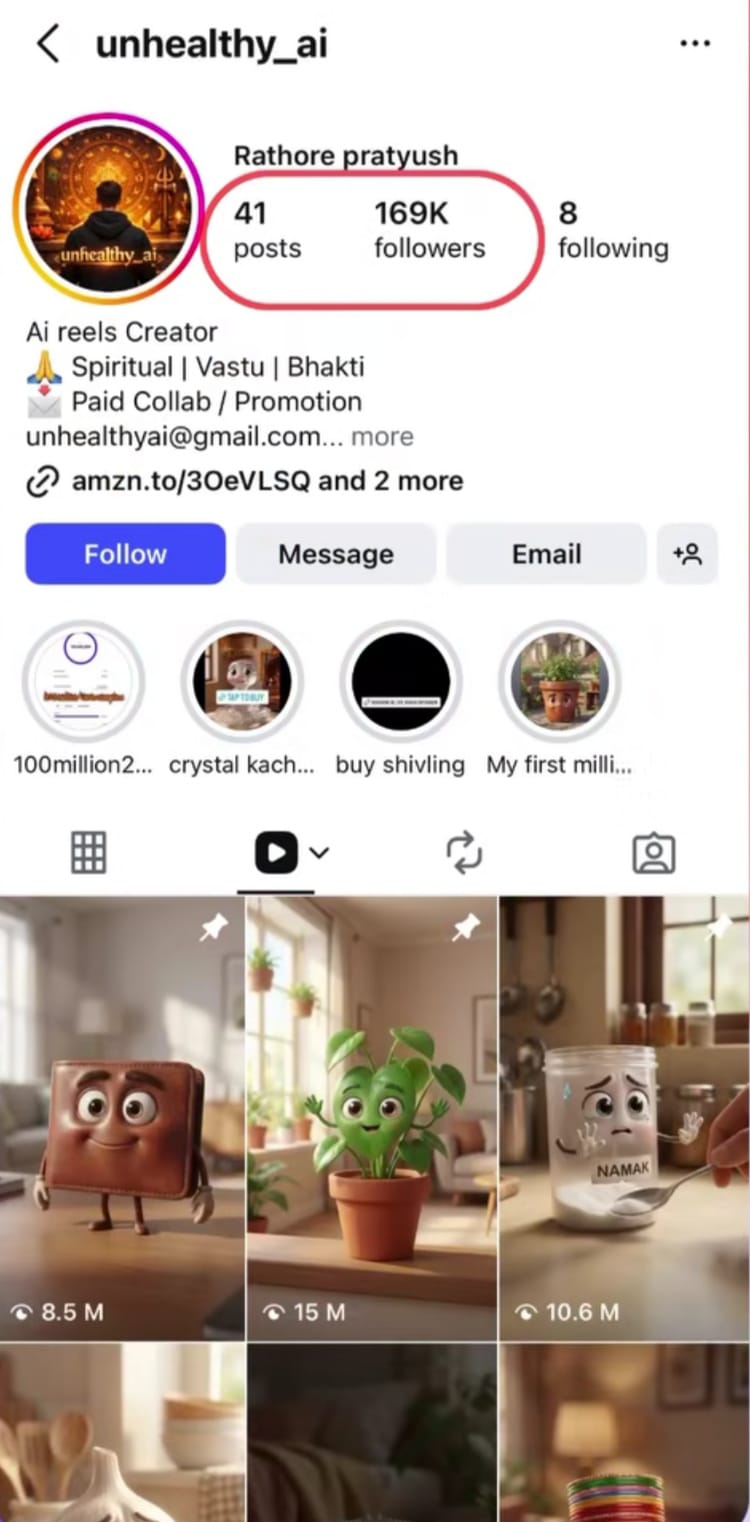Go back using the back arrow
The height and width of the screenshot is (1522, 750).
click(x=47, y=44)
